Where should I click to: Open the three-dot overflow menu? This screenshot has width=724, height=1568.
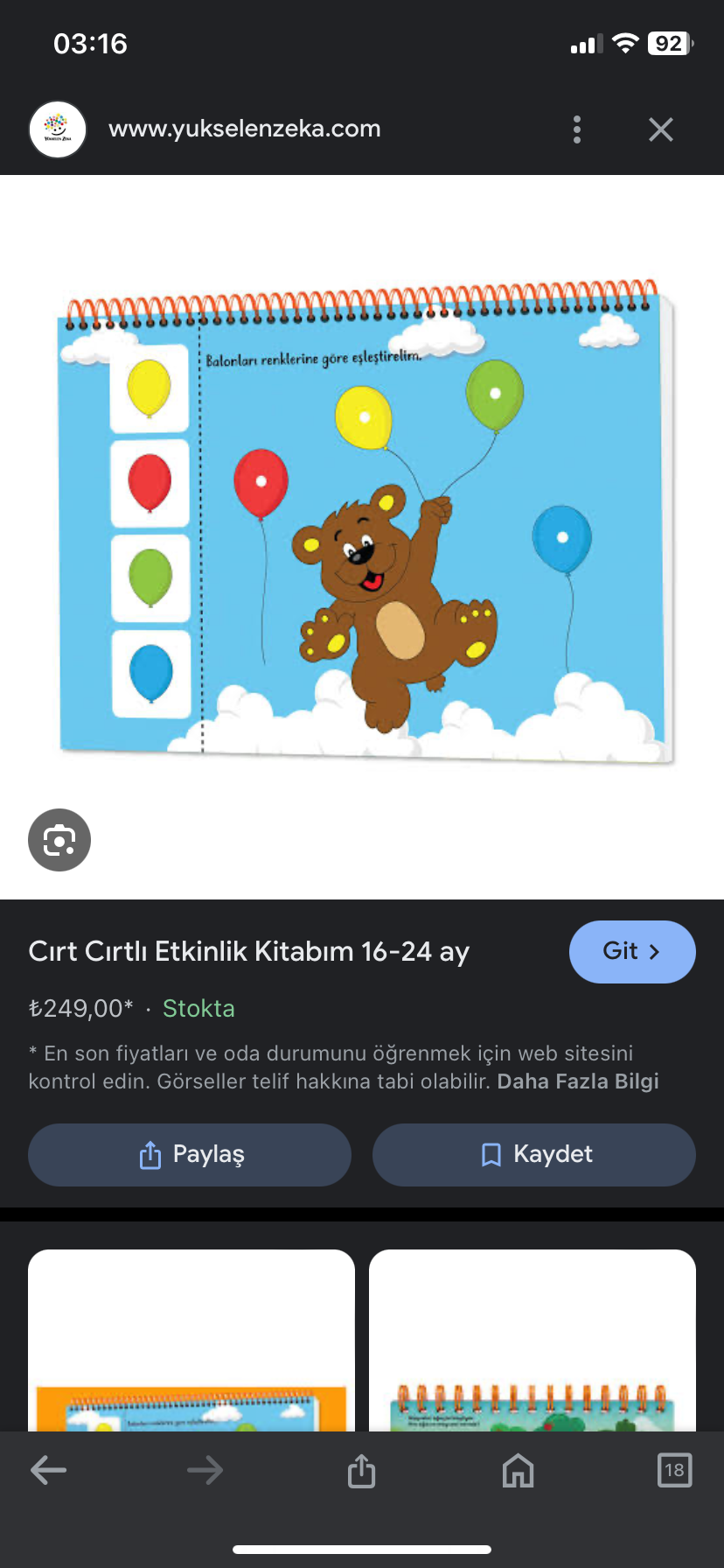577,129
